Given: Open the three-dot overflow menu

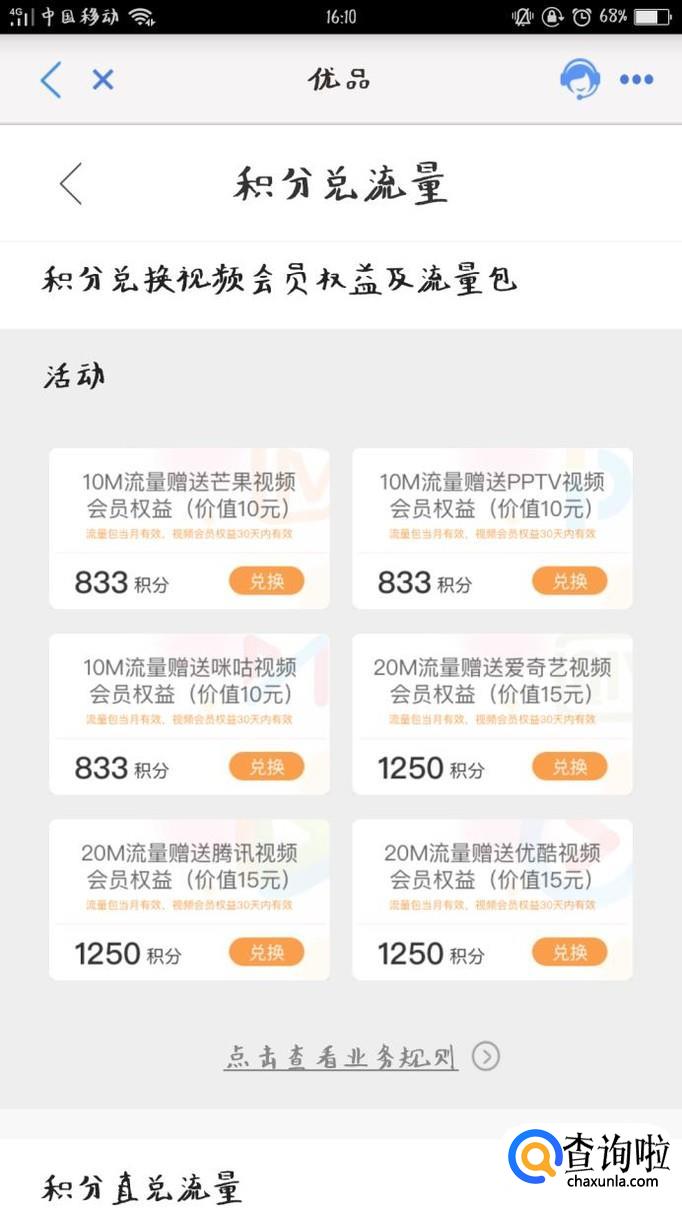Looking at the screenshot, I should tap(636, 80).
